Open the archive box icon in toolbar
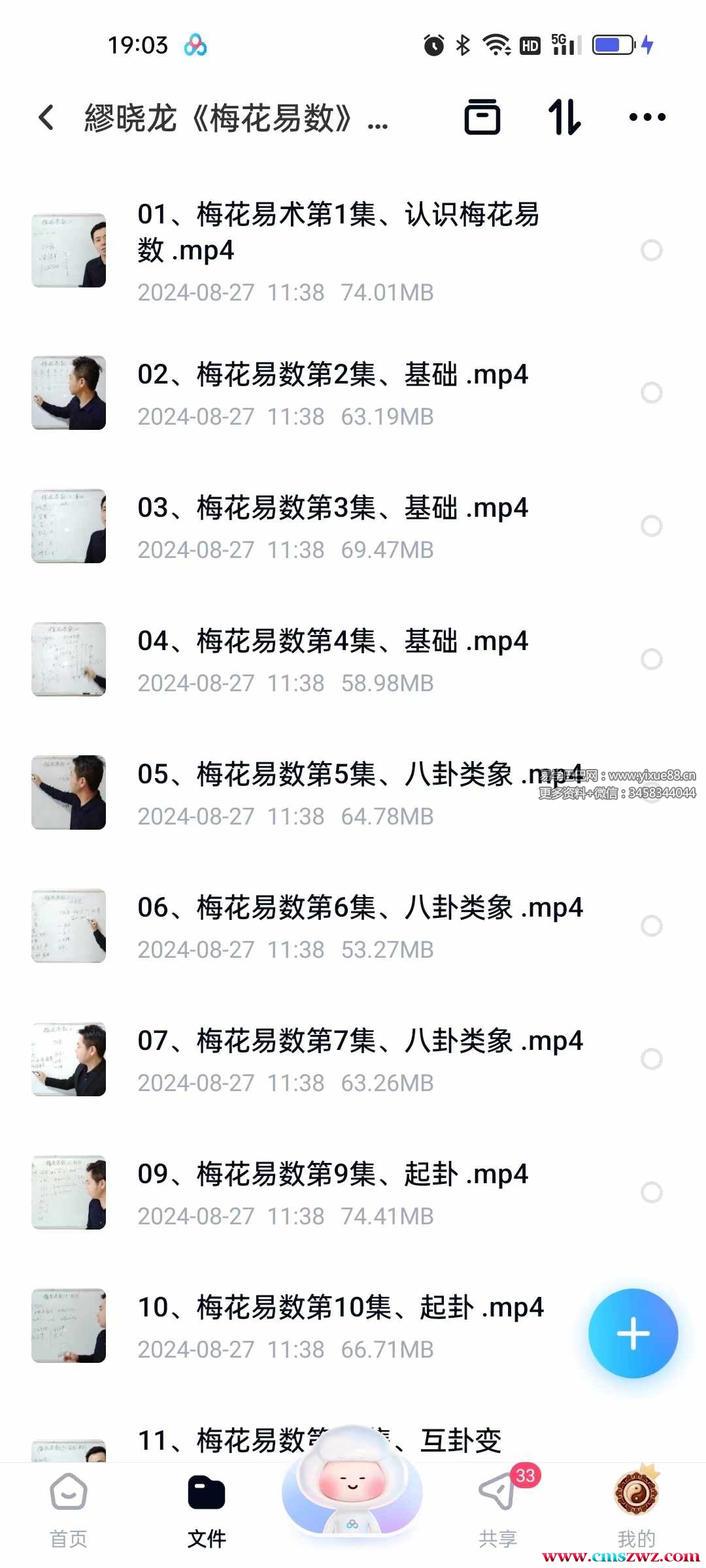706x1568 pixels. pyautogui.click(x=482, y=118)
